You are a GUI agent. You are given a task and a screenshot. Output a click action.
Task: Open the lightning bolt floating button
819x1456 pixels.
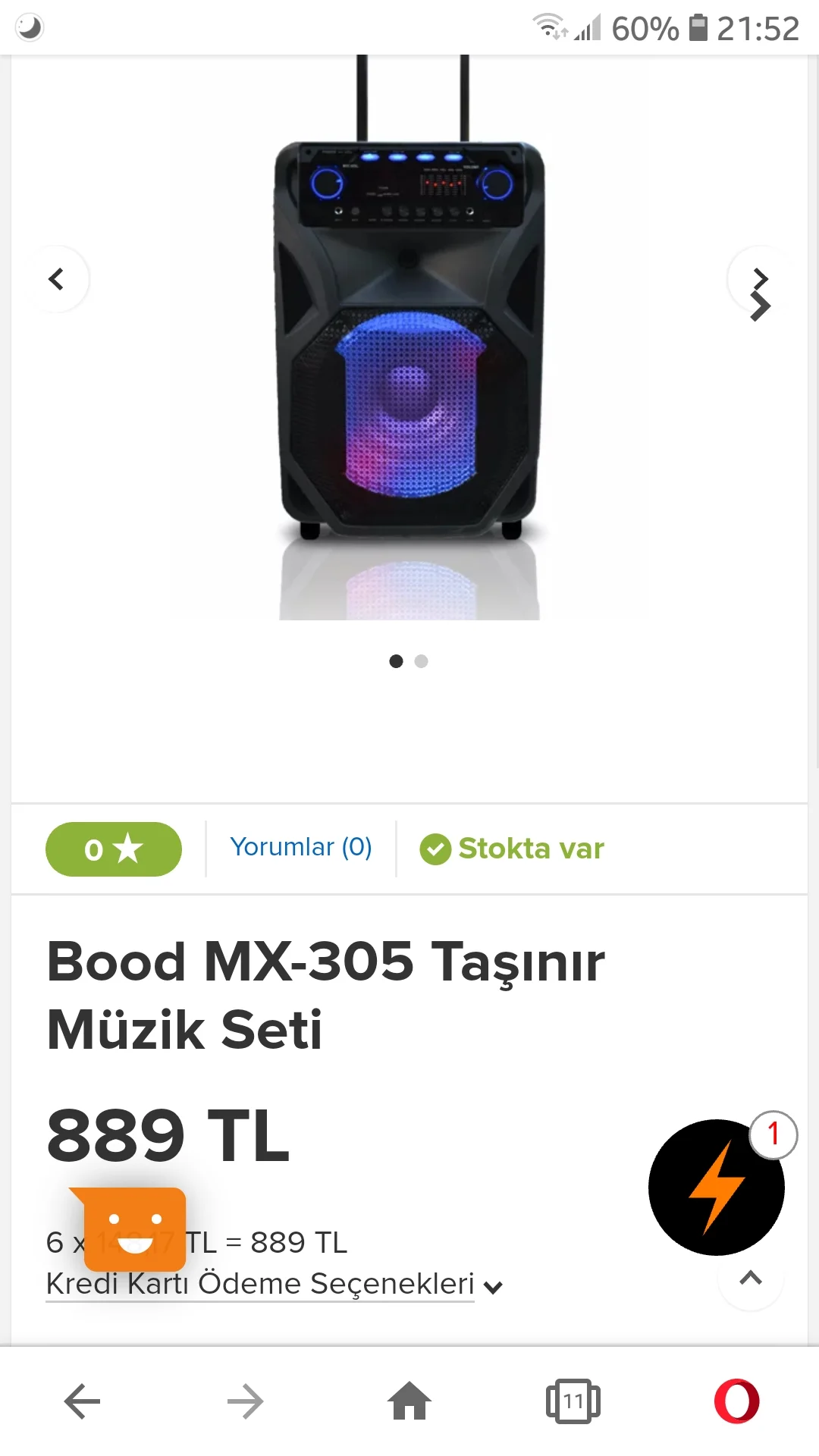pyautogui.click(x=716, y=1188)
